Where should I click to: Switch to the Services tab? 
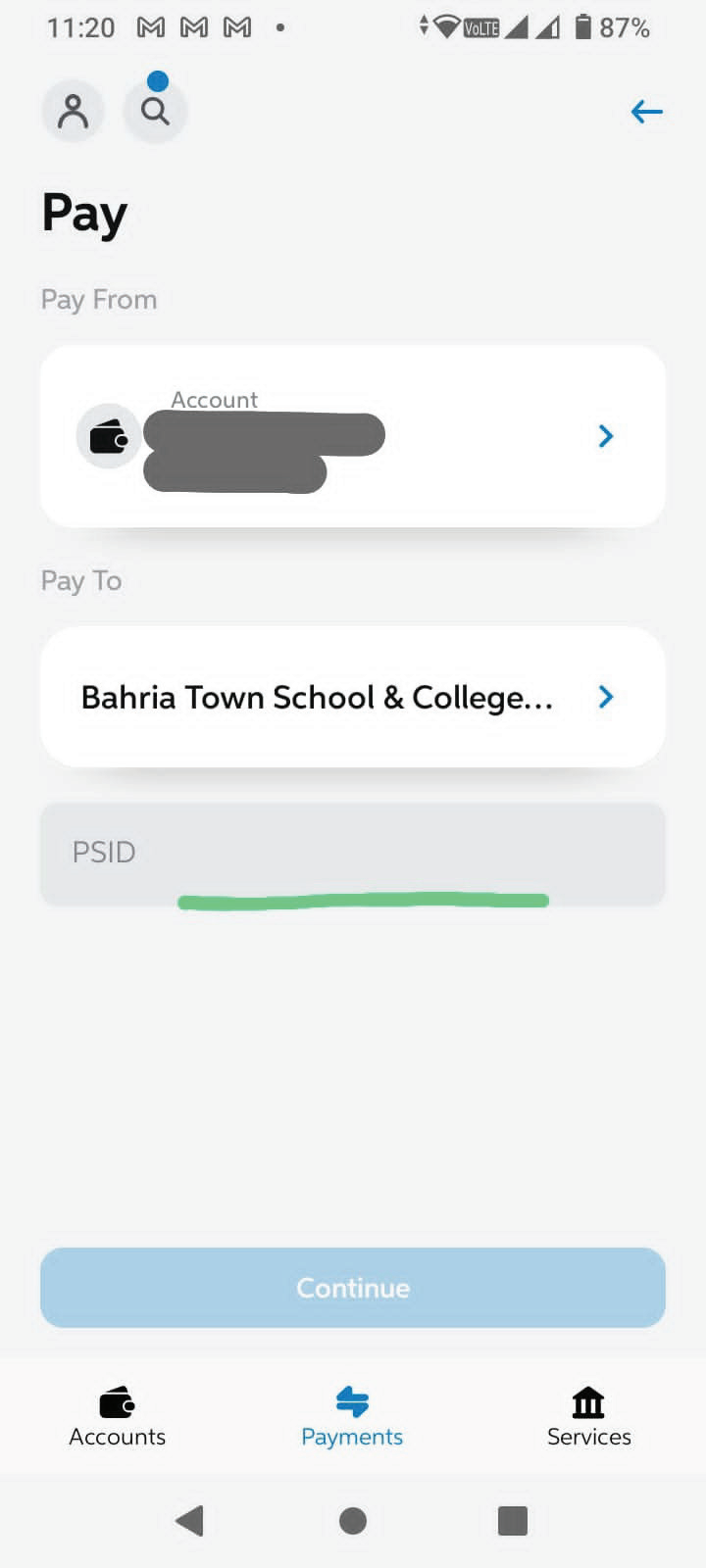point(588,1417)
